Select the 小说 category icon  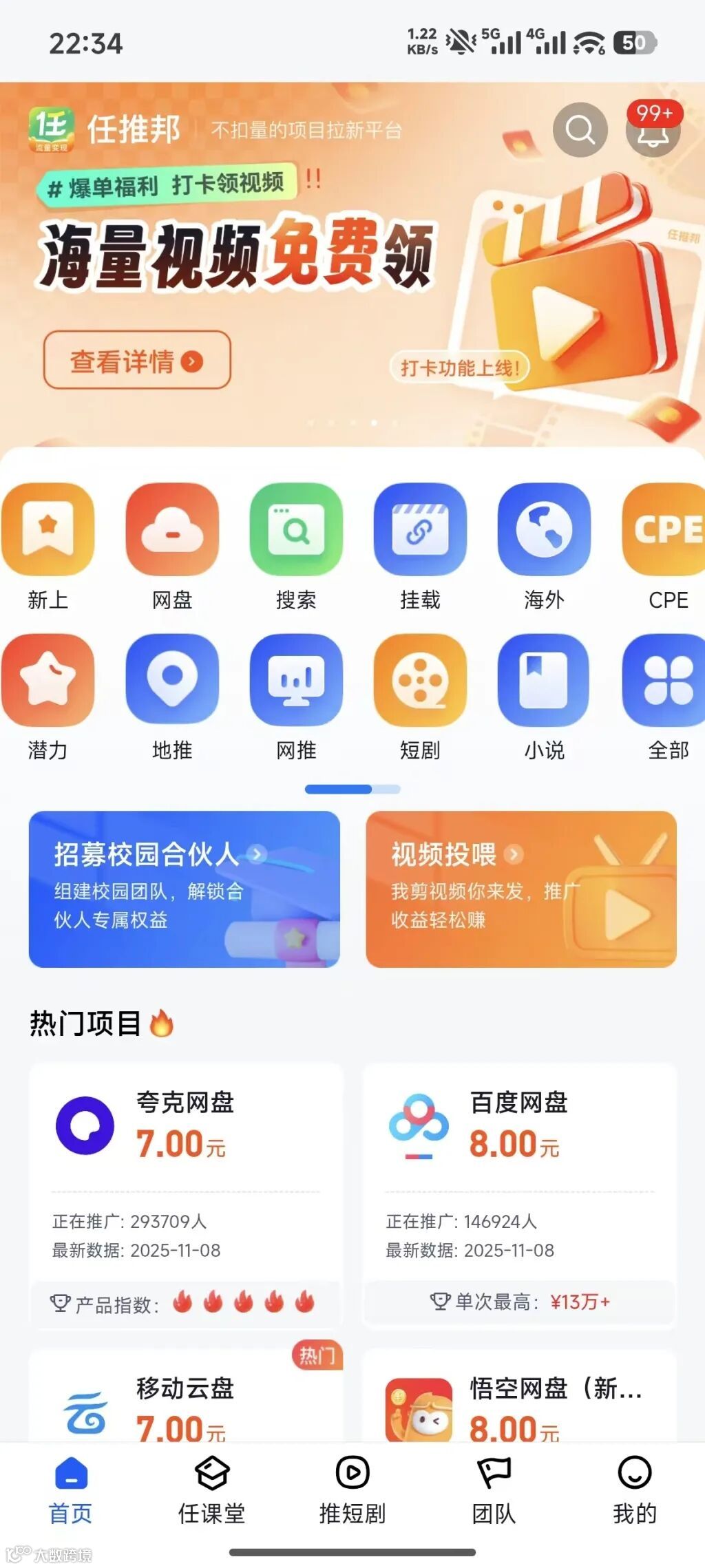(x=544, y=681)
